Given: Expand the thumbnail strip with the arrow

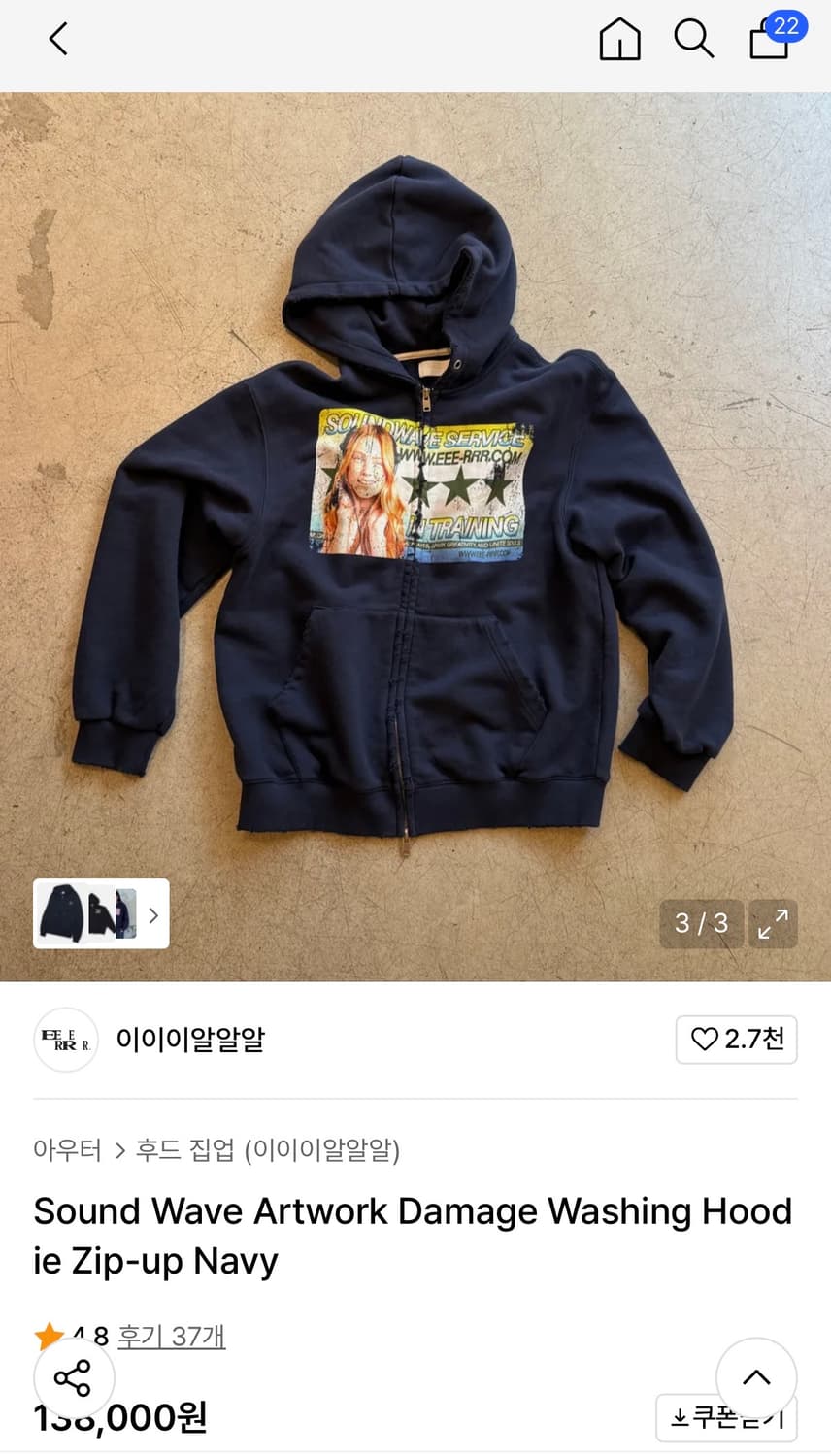Looking at the screenshot, I should tap(155, 914).
